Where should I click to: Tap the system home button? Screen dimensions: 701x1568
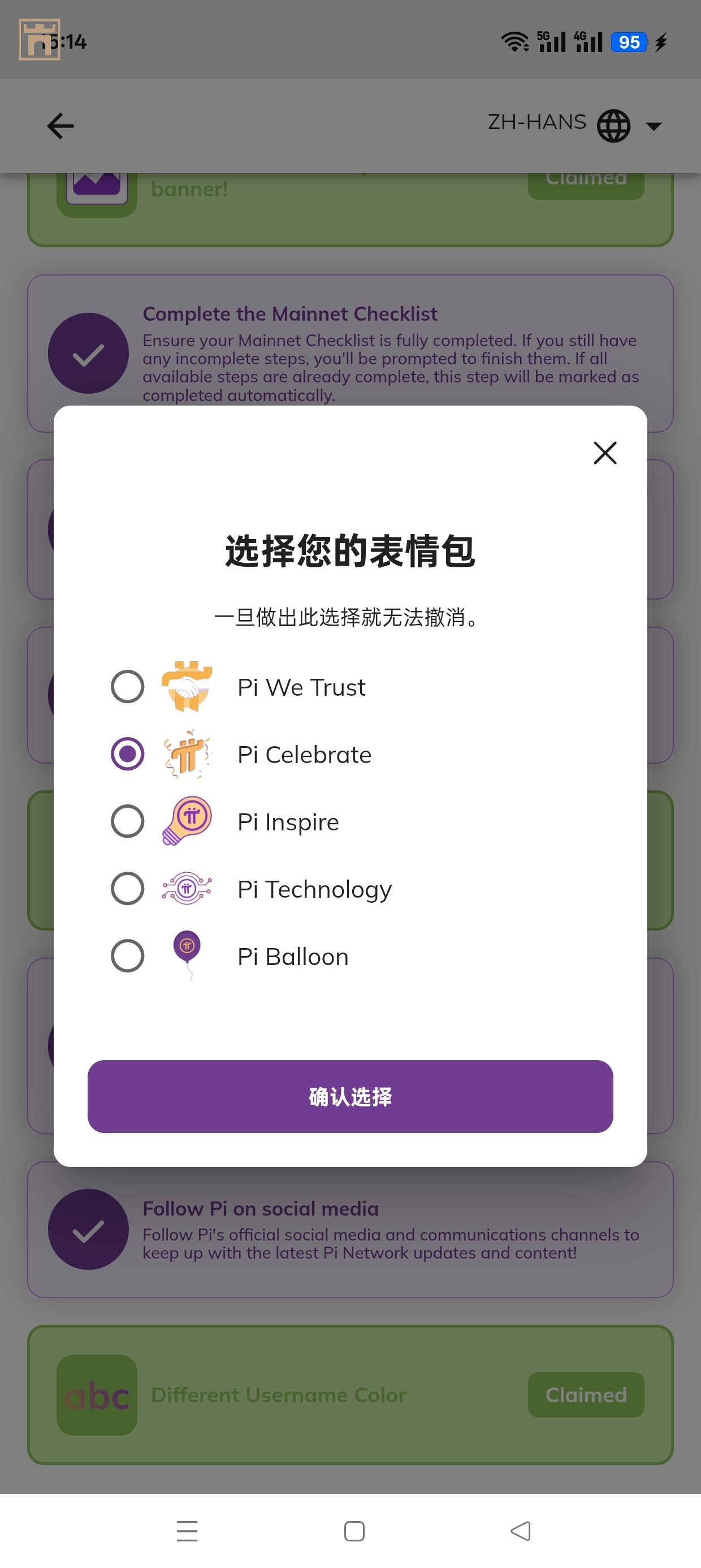[354, 1531]
